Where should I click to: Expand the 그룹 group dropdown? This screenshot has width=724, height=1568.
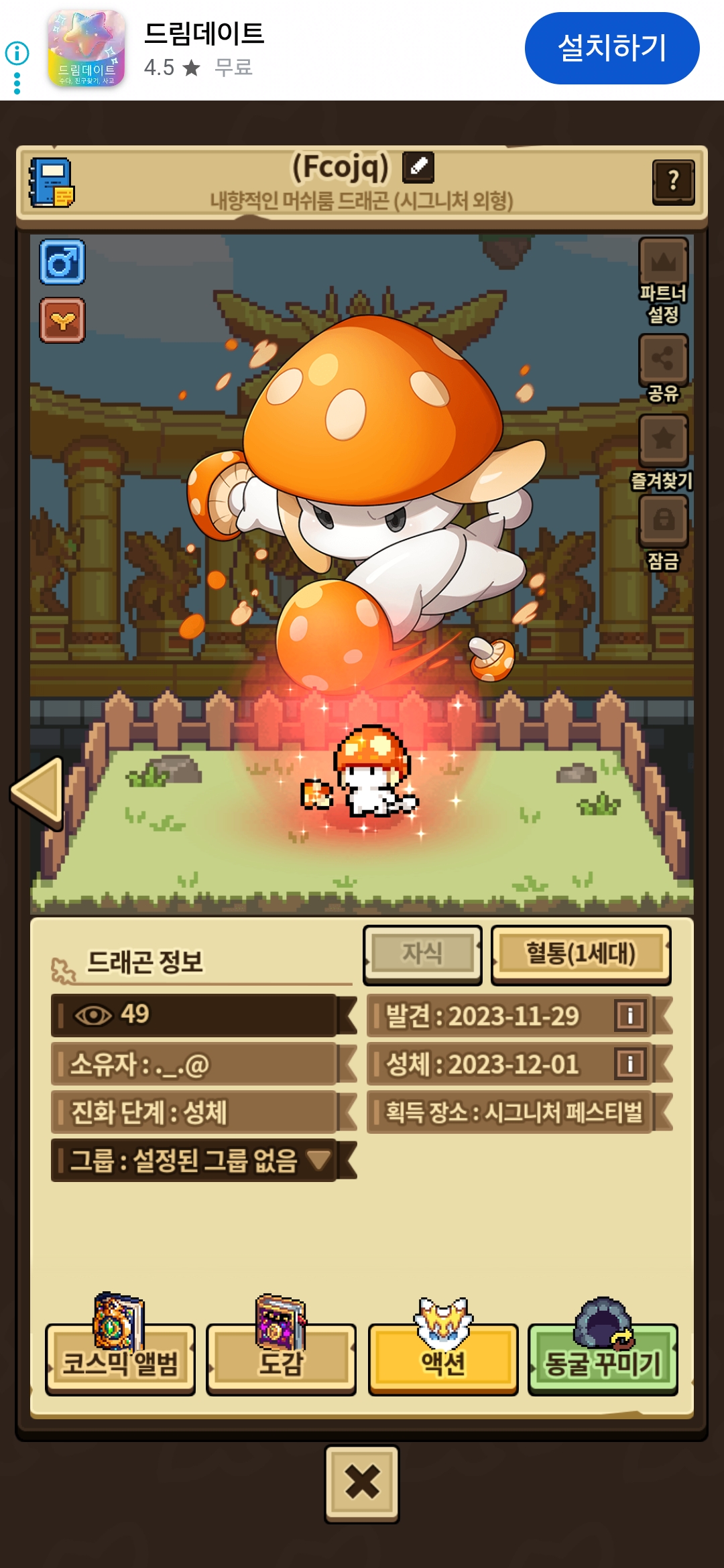click(202, 1160)
